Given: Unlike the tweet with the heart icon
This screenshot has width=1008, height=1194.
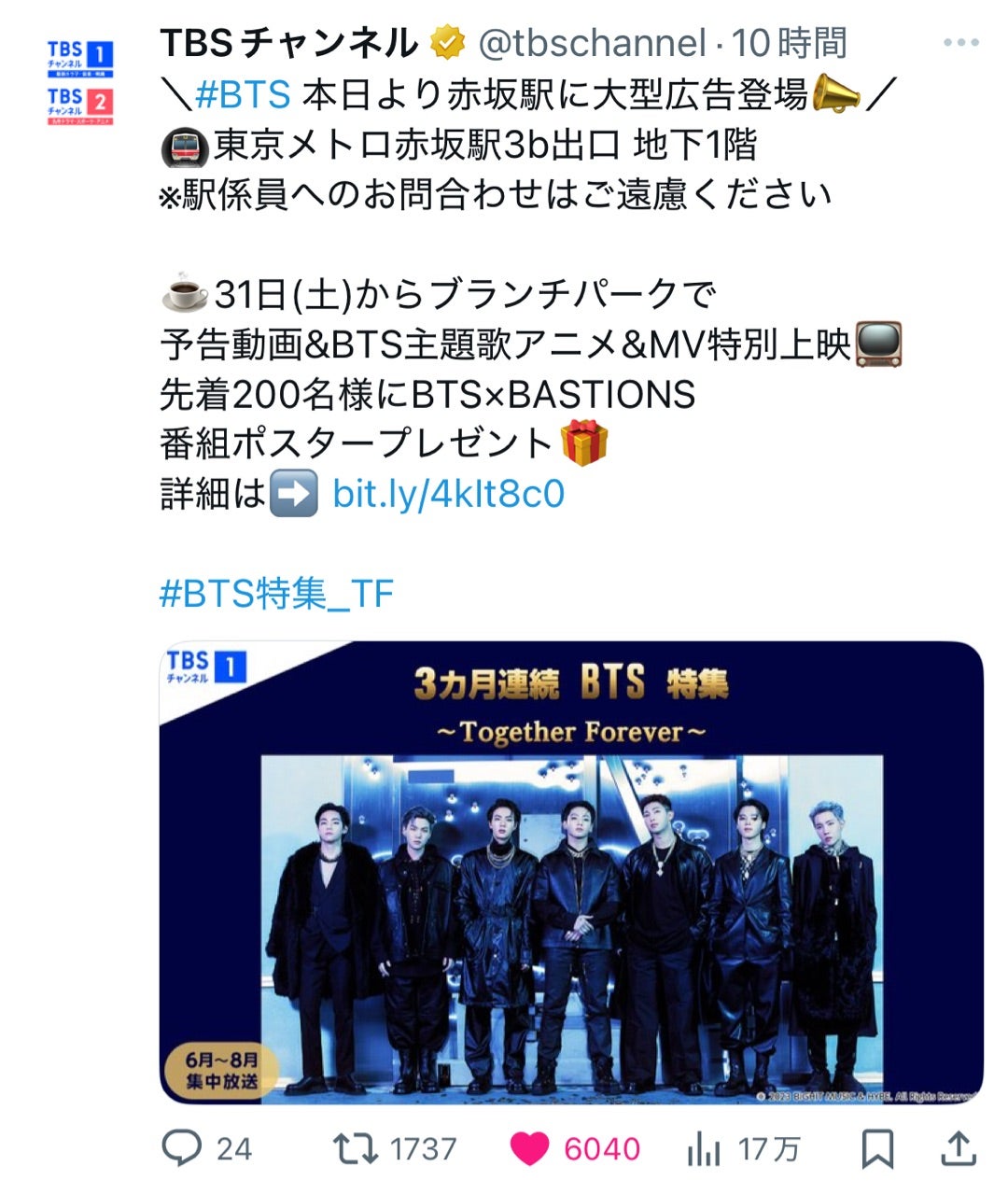Looking at the screenshot, I should (530, 1148).
